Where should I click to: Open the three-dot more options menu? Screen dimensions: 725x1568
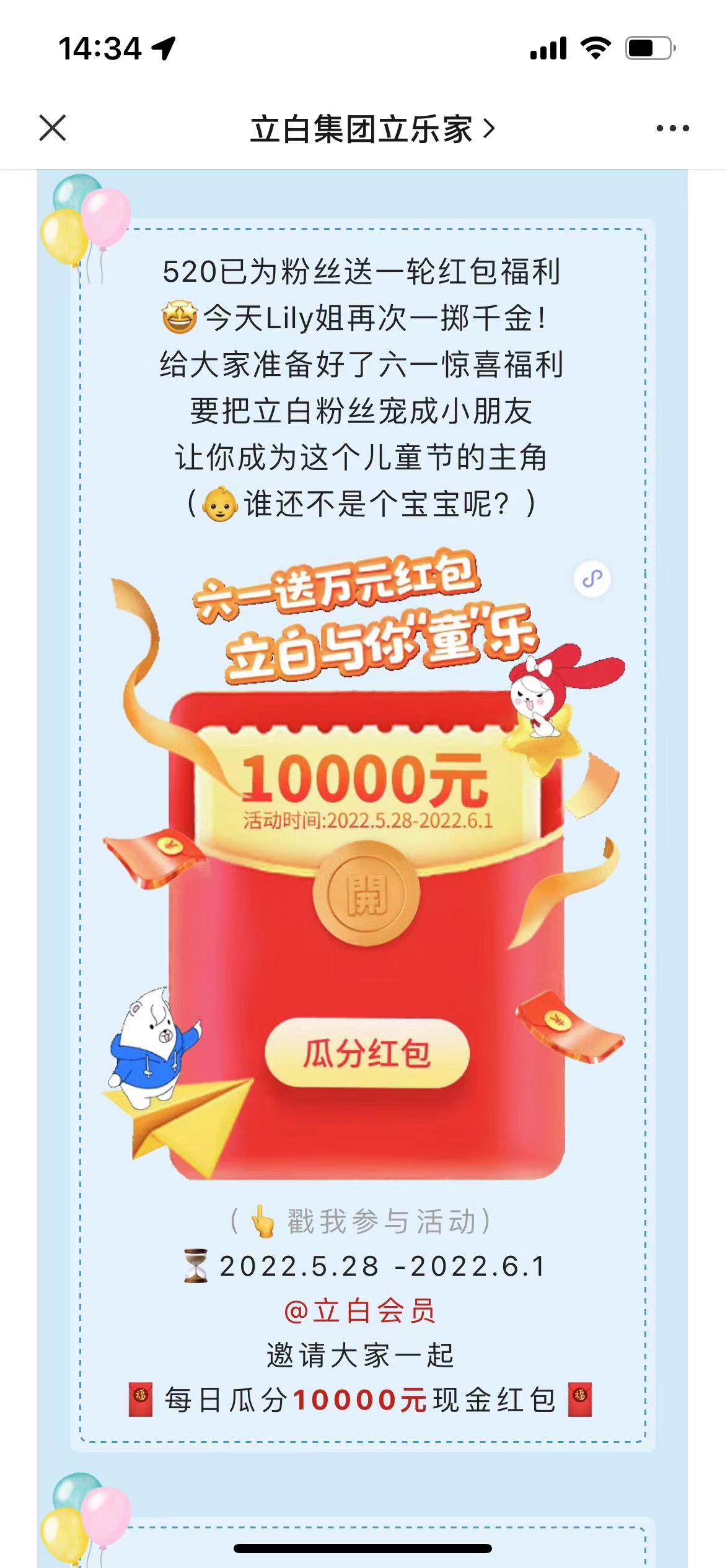point(672,128)
